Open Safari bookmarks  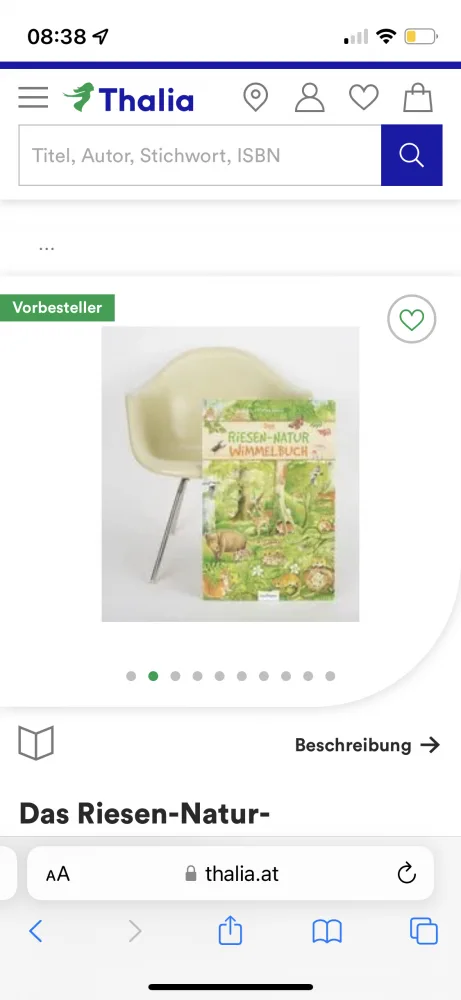pos(327,932)
